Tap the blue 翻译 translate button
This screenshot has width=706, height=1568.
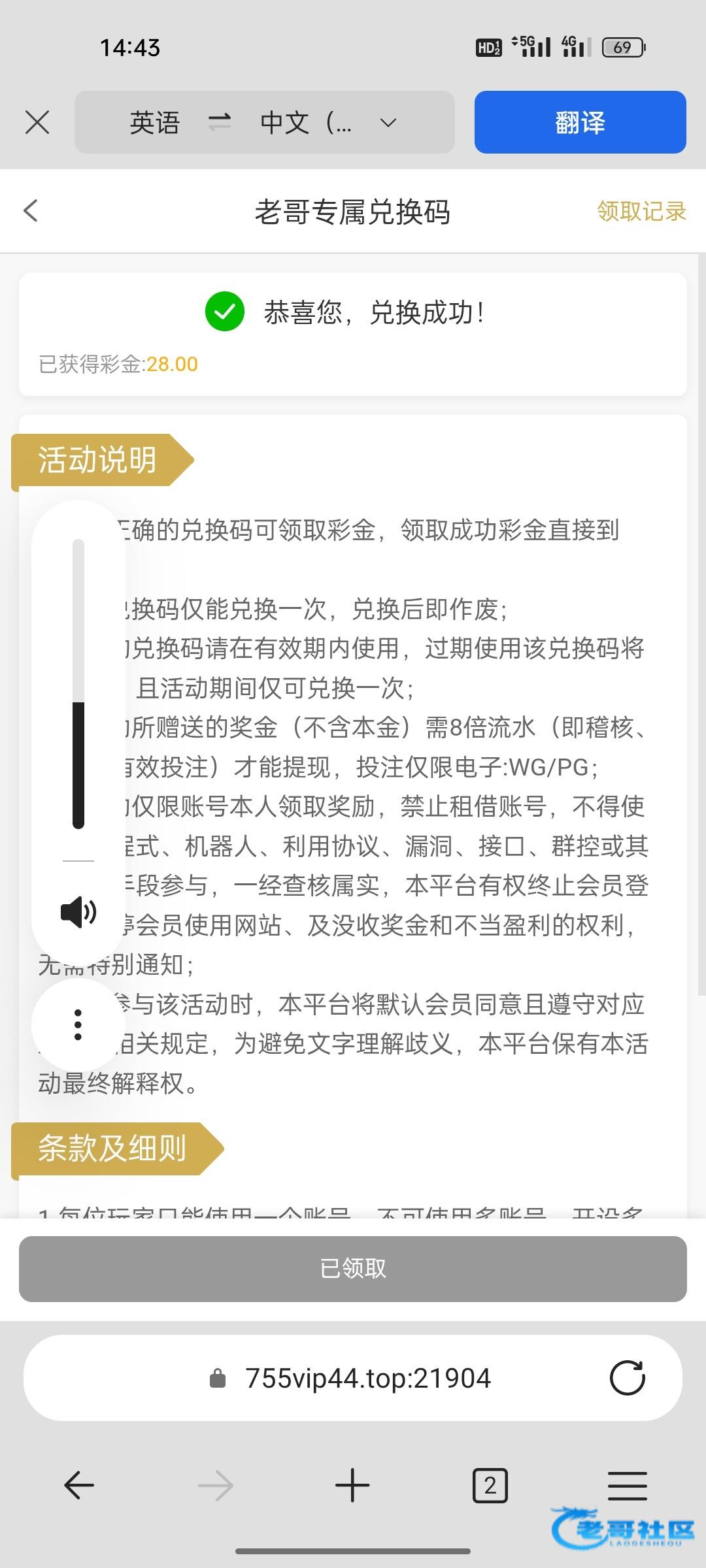pyautogui.click(x=580, y=122)
